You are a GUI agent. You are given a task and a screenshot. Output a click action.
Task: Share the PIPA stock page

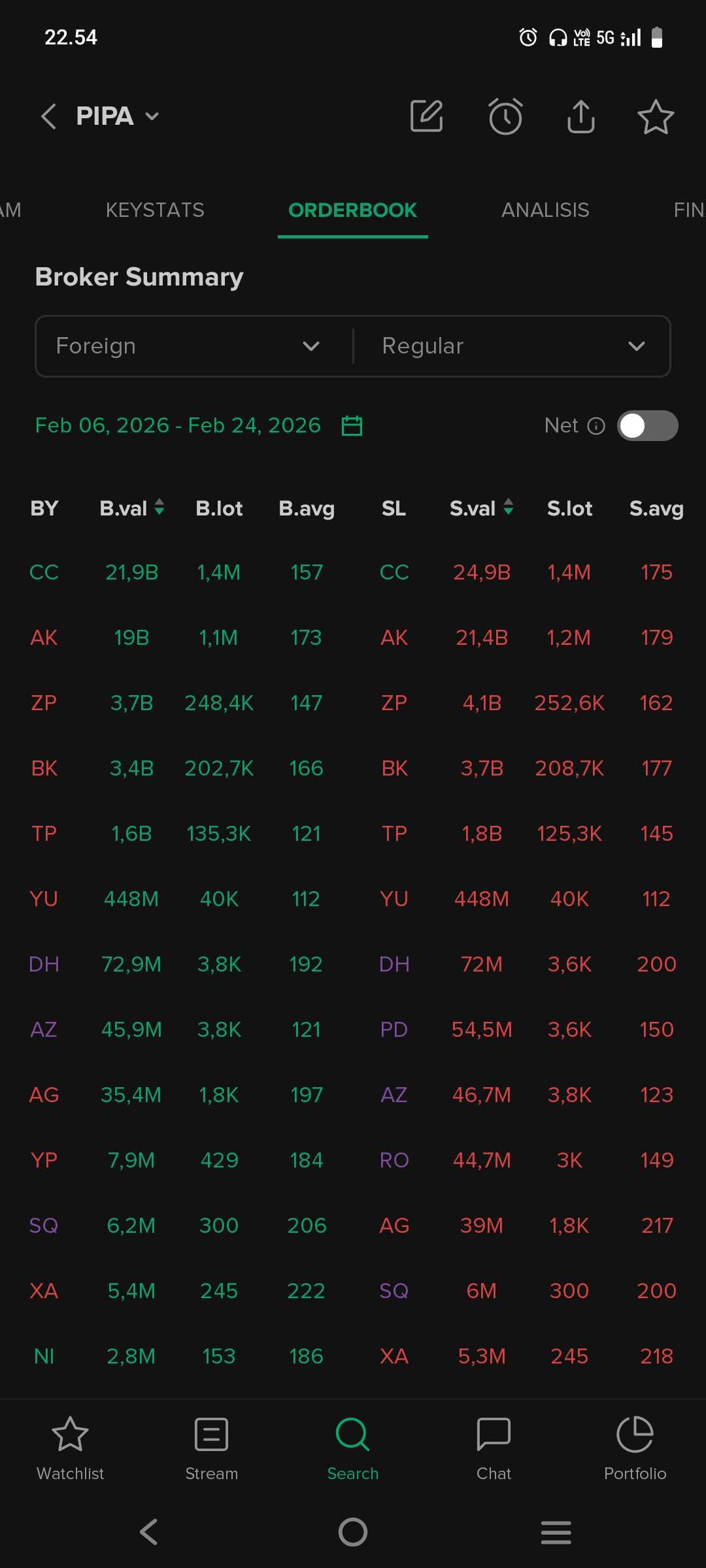tap(580, 117)
